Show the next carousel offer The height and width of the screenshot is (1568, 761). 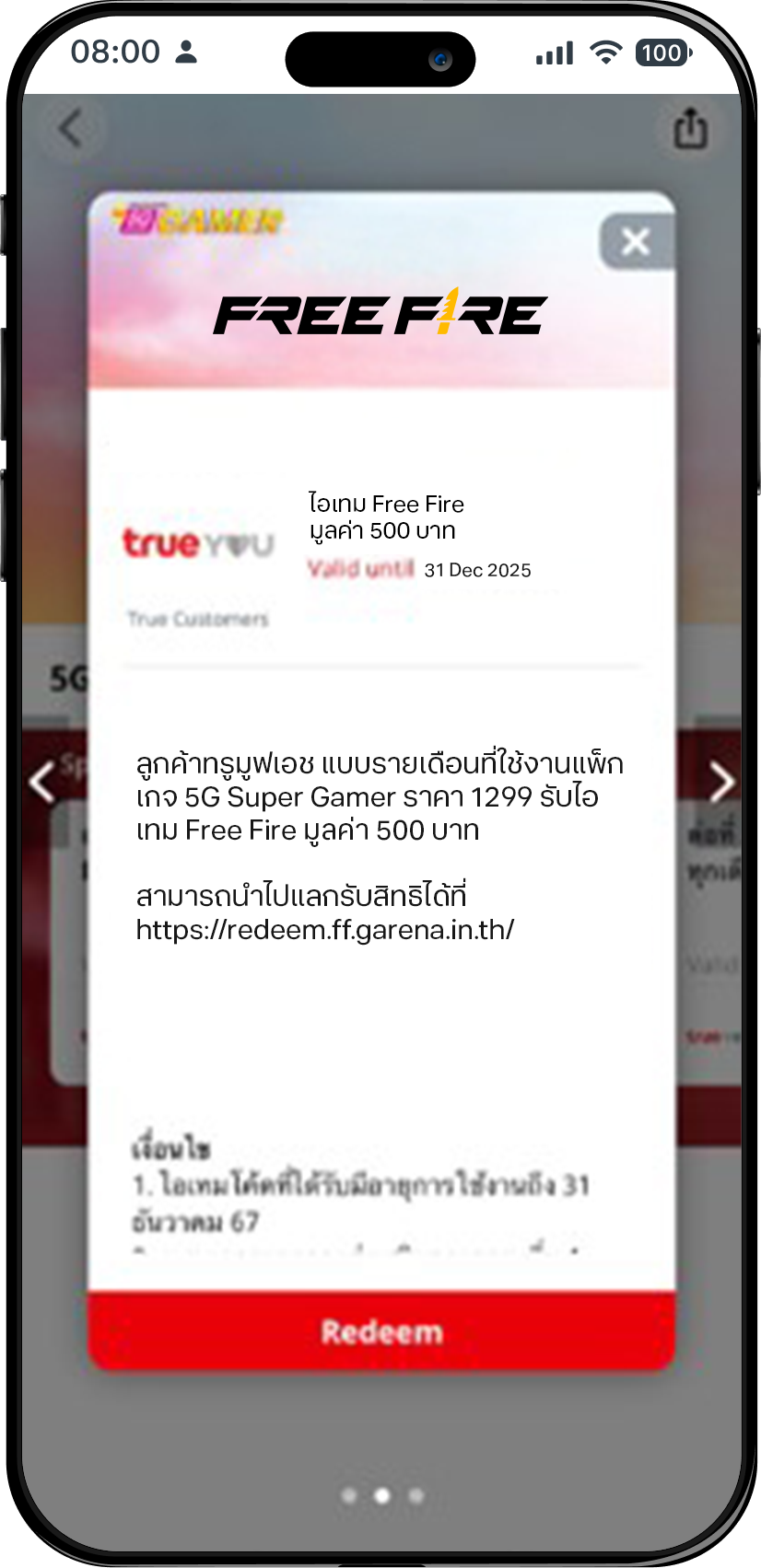721,783
